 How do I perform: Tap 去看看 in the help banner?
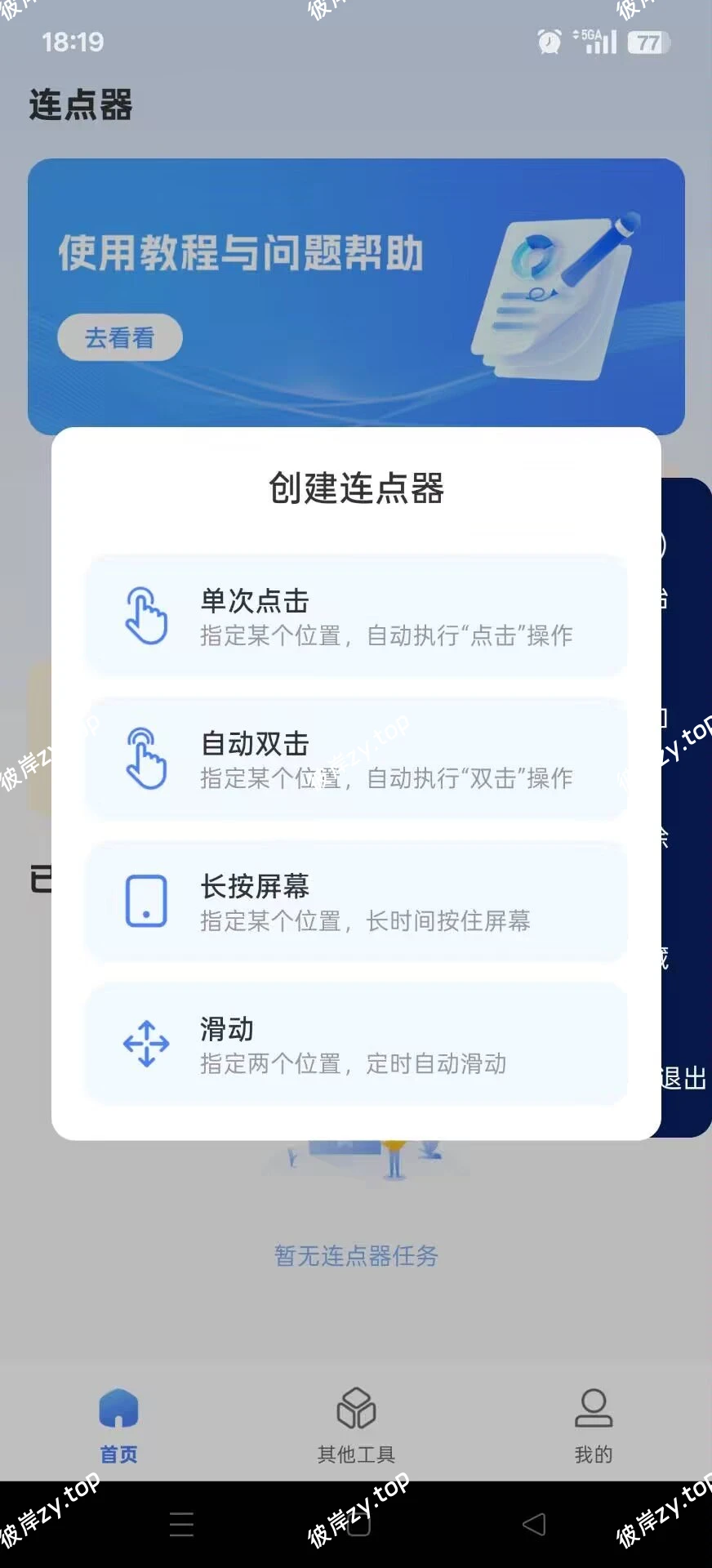pyautogui.click(x=120, y=337)
